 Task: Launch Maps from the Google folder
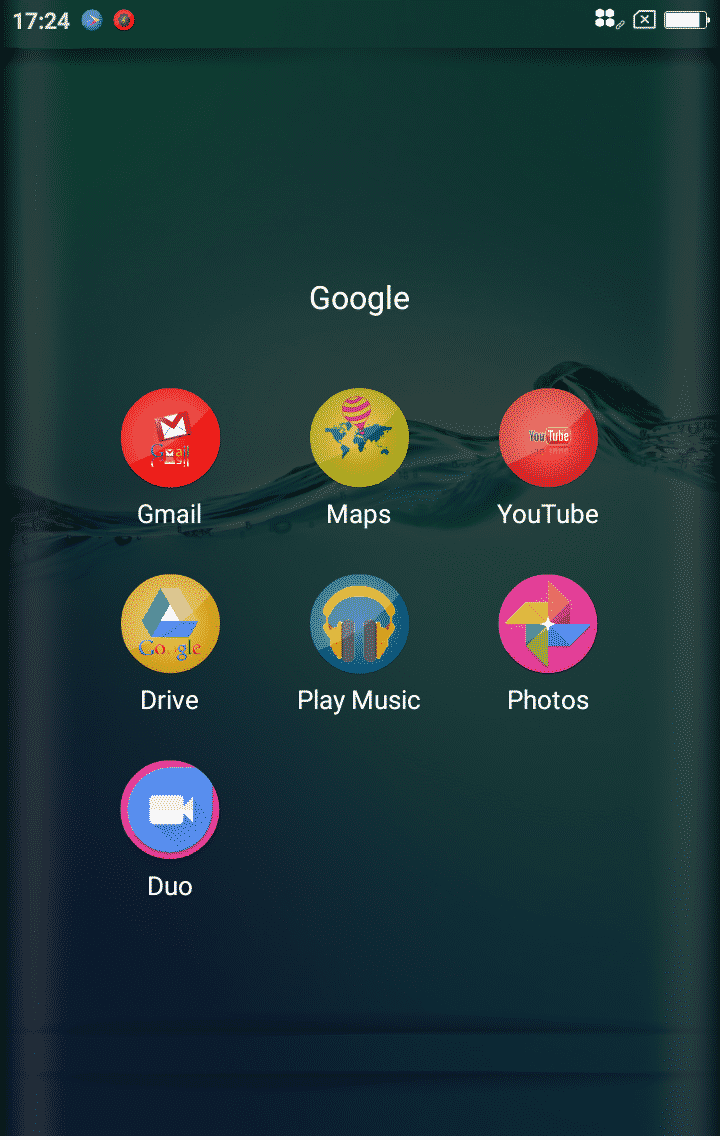pos(359,439)
